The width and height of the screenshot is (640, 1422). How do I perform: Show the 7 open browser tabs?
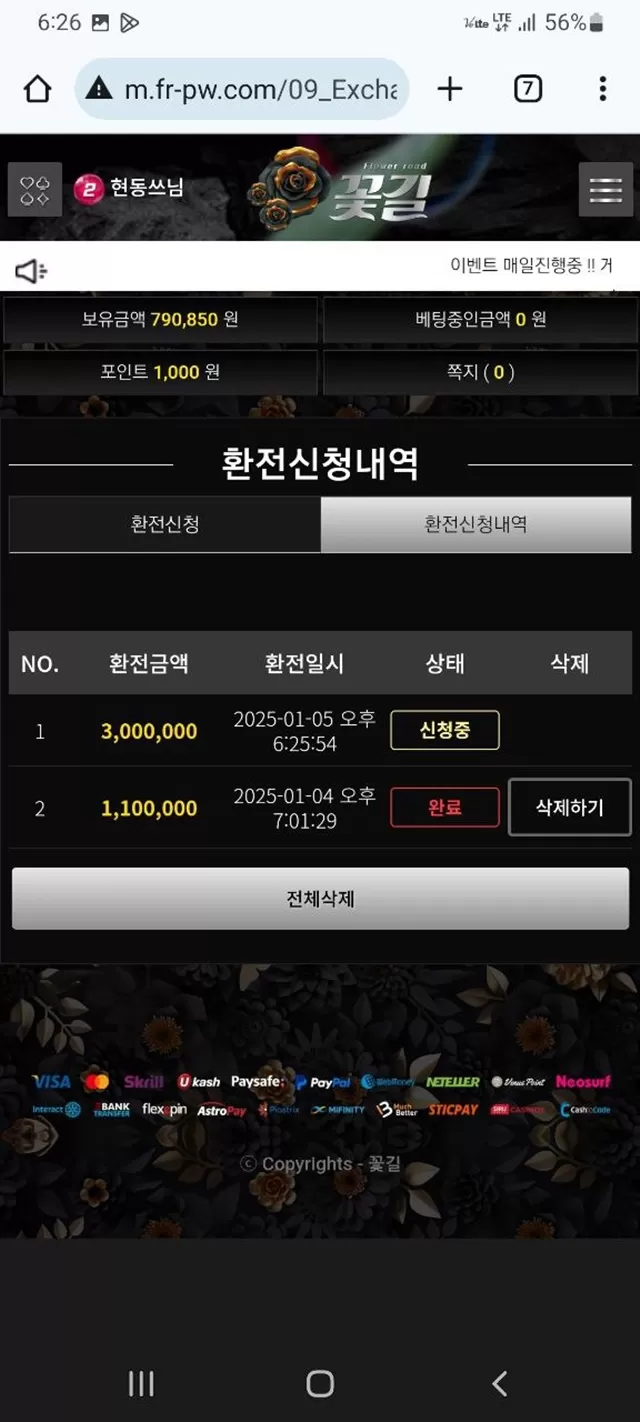pyautogui.click(x=528, y=90)
